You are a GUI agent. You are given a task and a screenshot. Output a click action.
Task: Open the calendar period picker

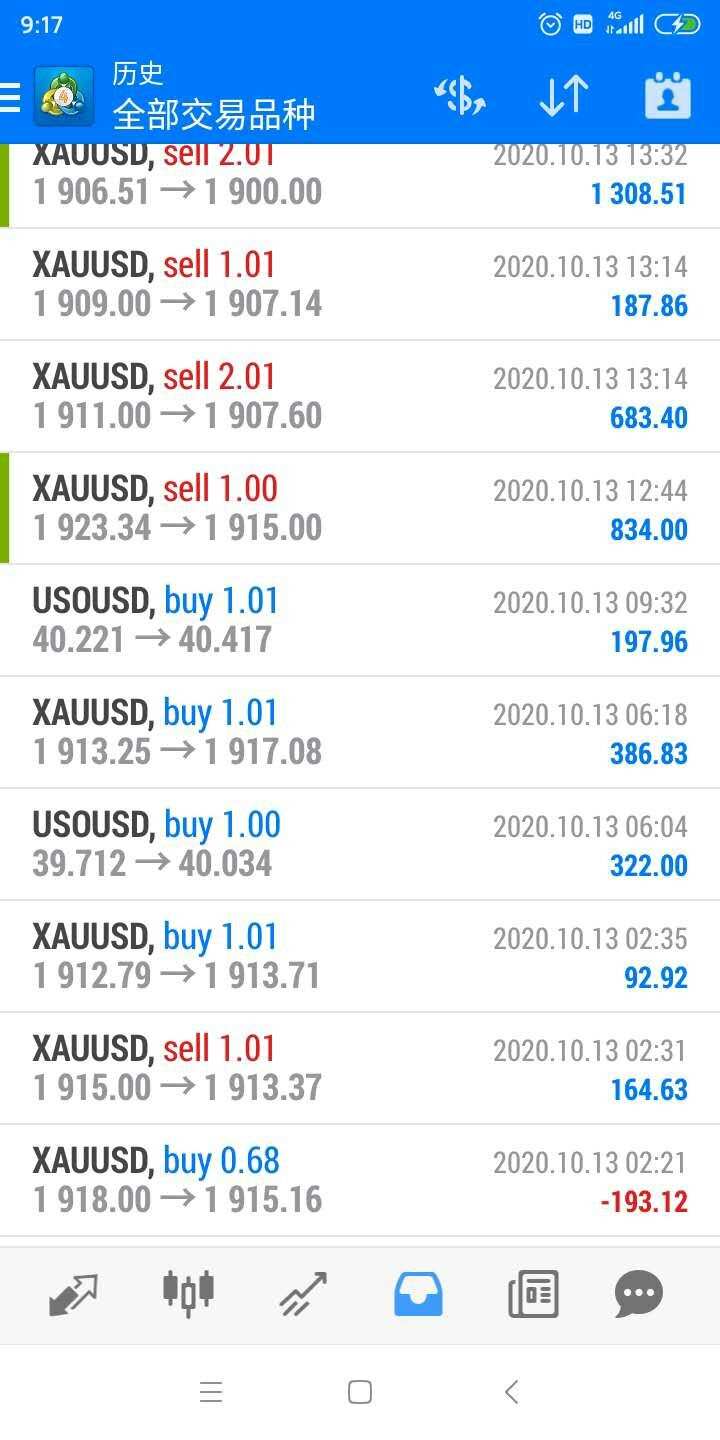[668, 96]
